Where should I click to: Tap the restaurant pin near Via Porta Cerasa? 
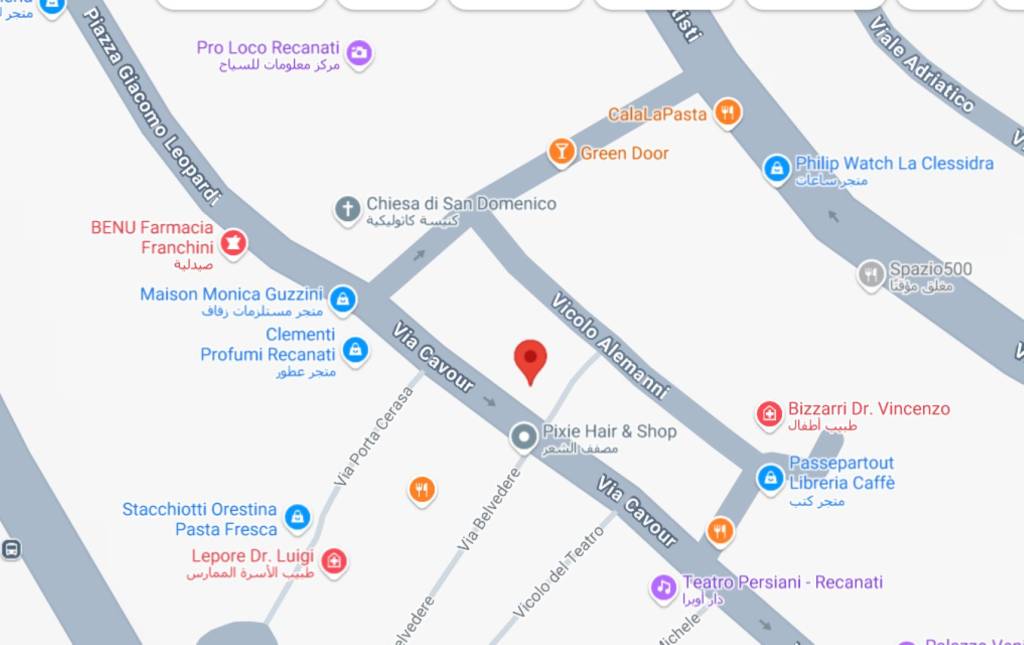tap(422, 489)
